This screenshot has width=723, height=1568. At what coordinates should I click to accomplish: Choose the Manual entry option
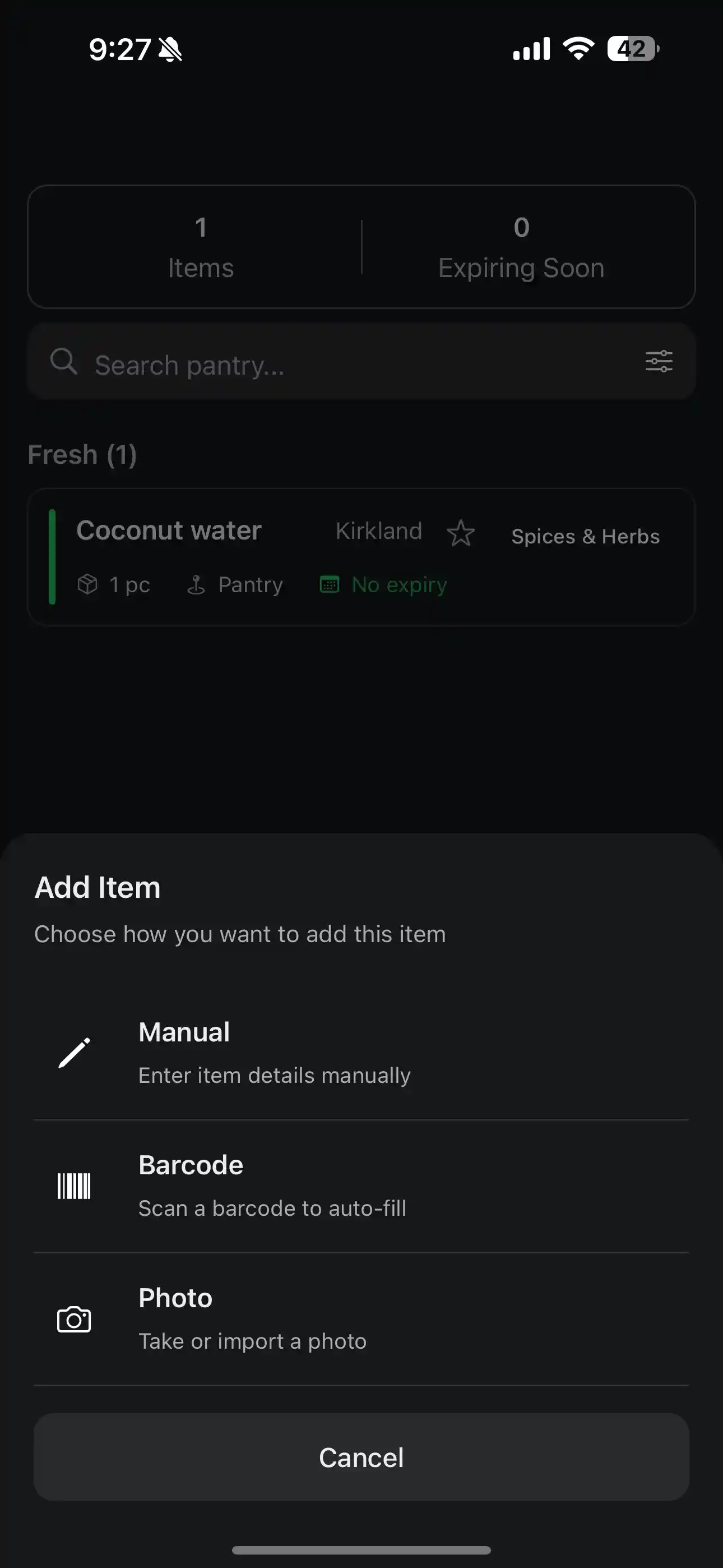point(361,1052)
